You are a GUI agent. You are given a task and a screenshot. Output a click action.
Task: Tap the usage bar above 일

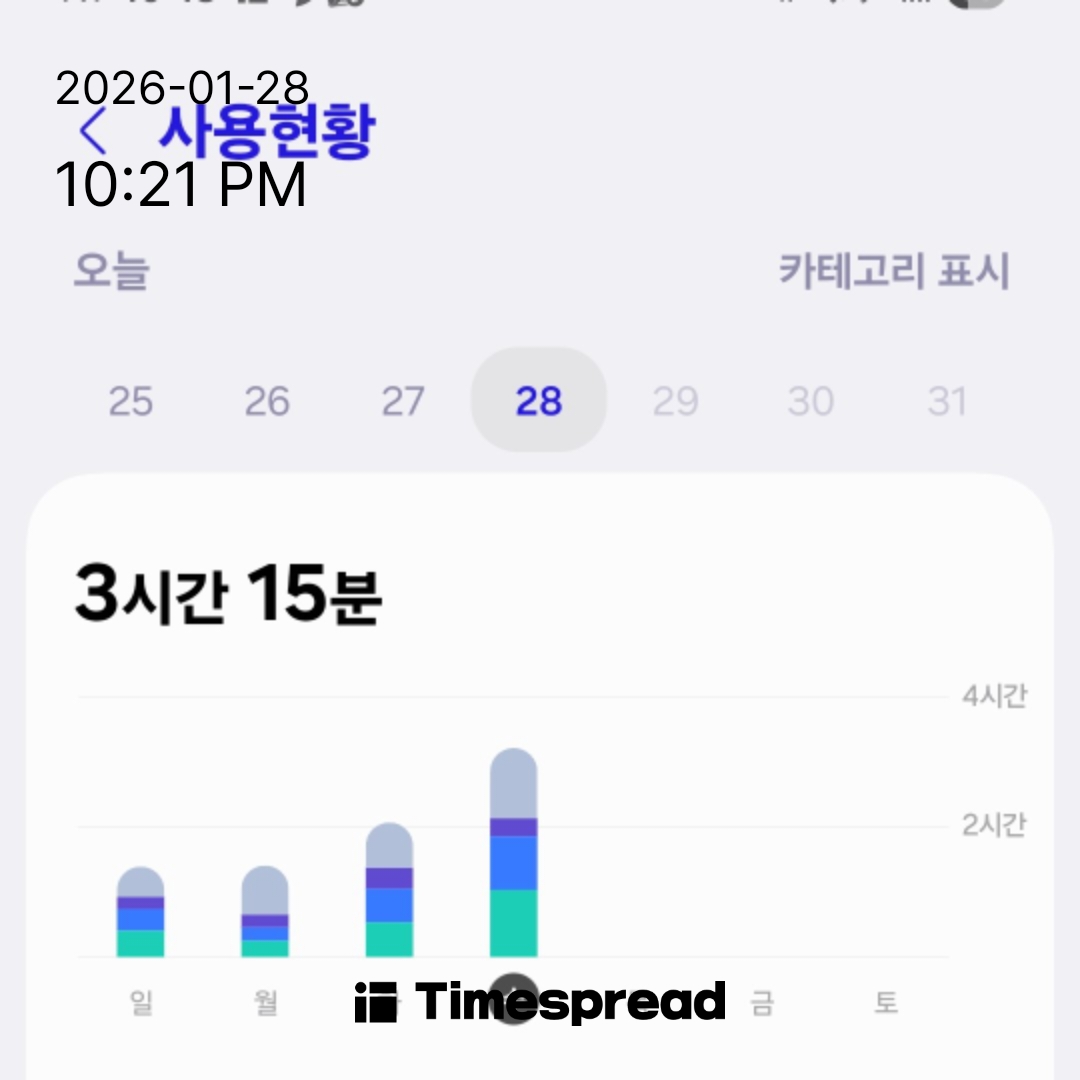(141, 912)
